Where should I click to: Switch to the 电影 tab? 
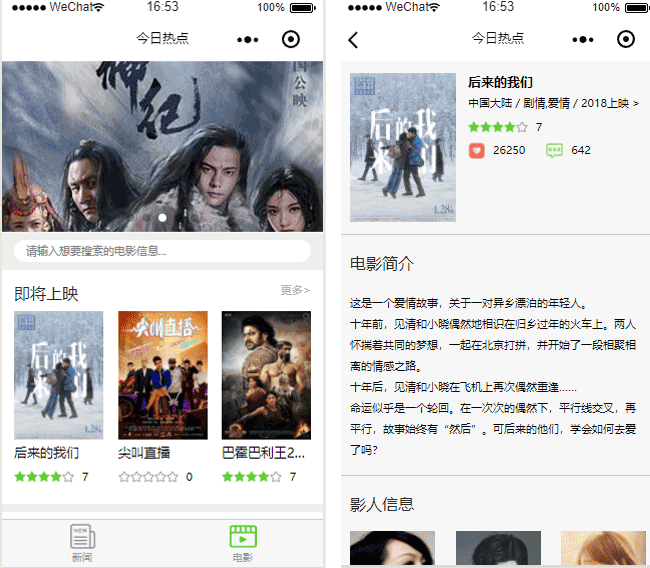click(x=243, y=543)
